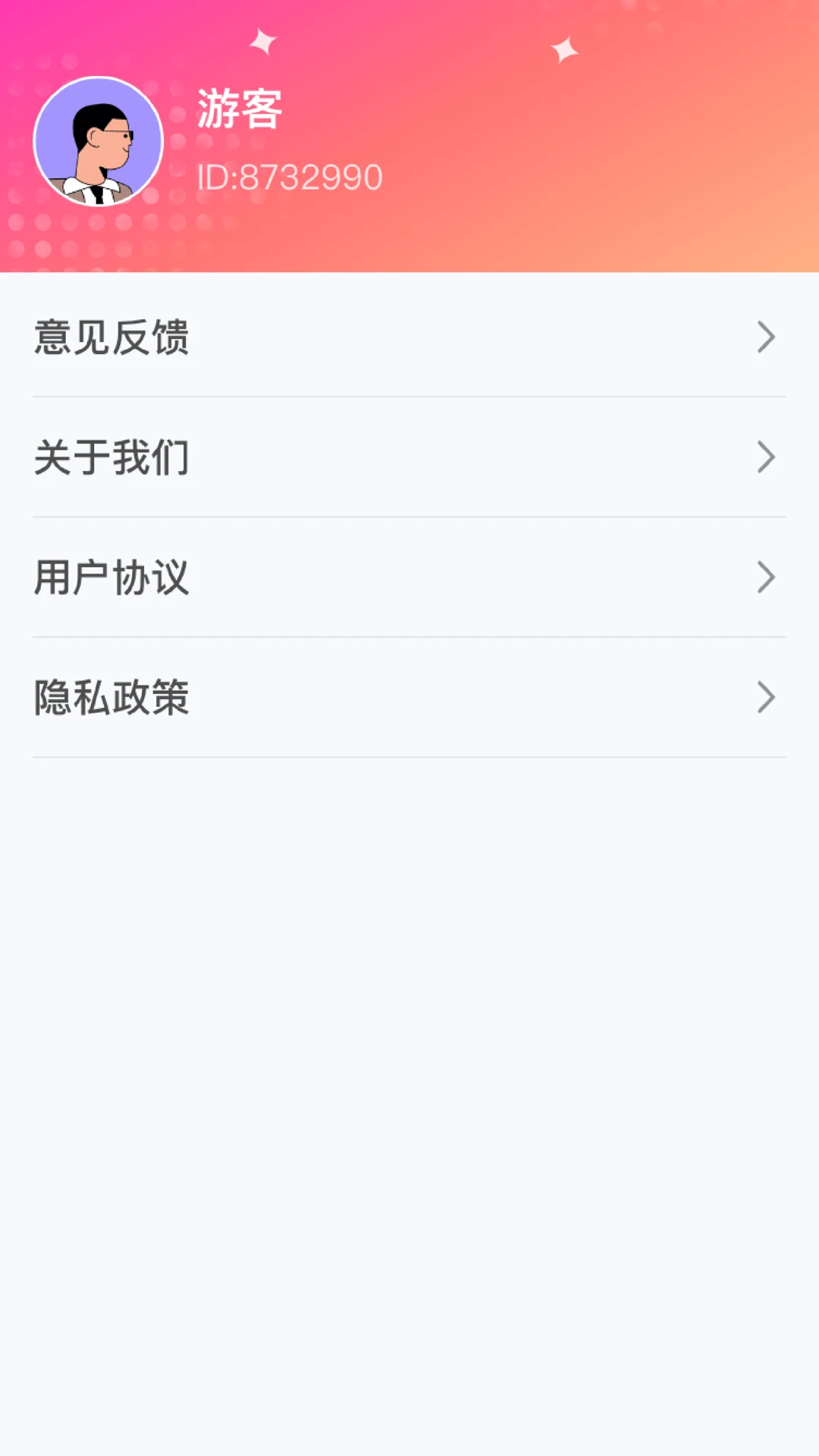Click the divider below 隐私政策

(x=409, y=757)
